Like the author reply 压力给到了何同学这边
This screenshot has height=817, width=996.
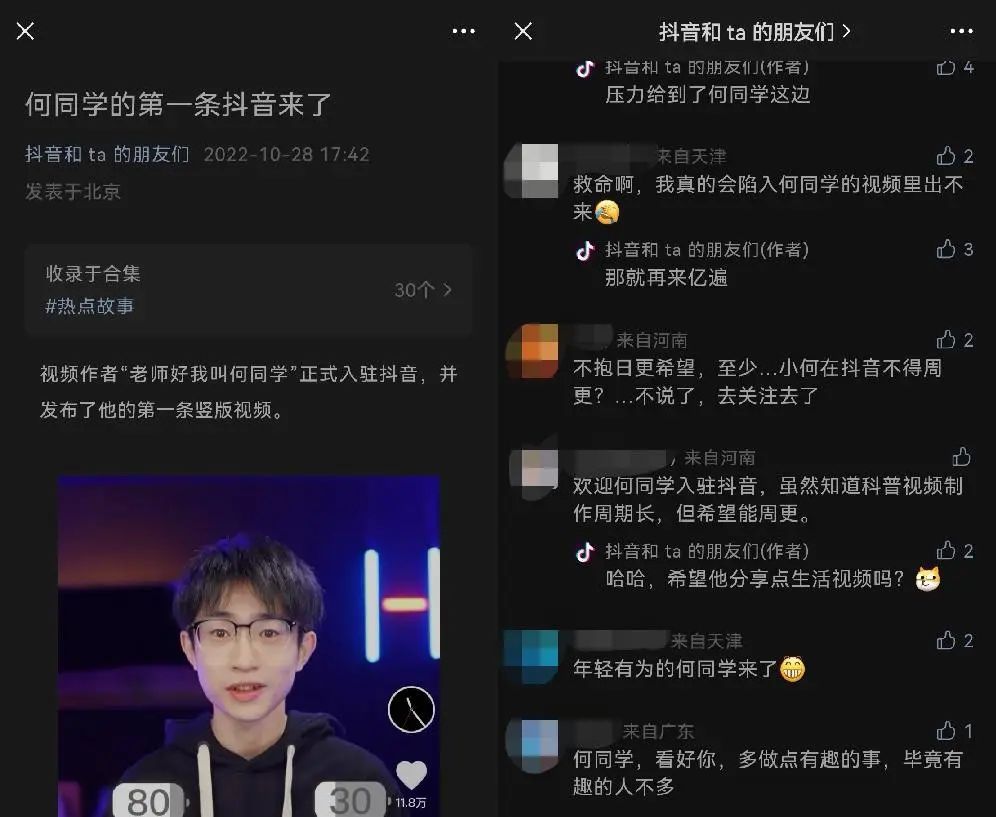[946, 67]
